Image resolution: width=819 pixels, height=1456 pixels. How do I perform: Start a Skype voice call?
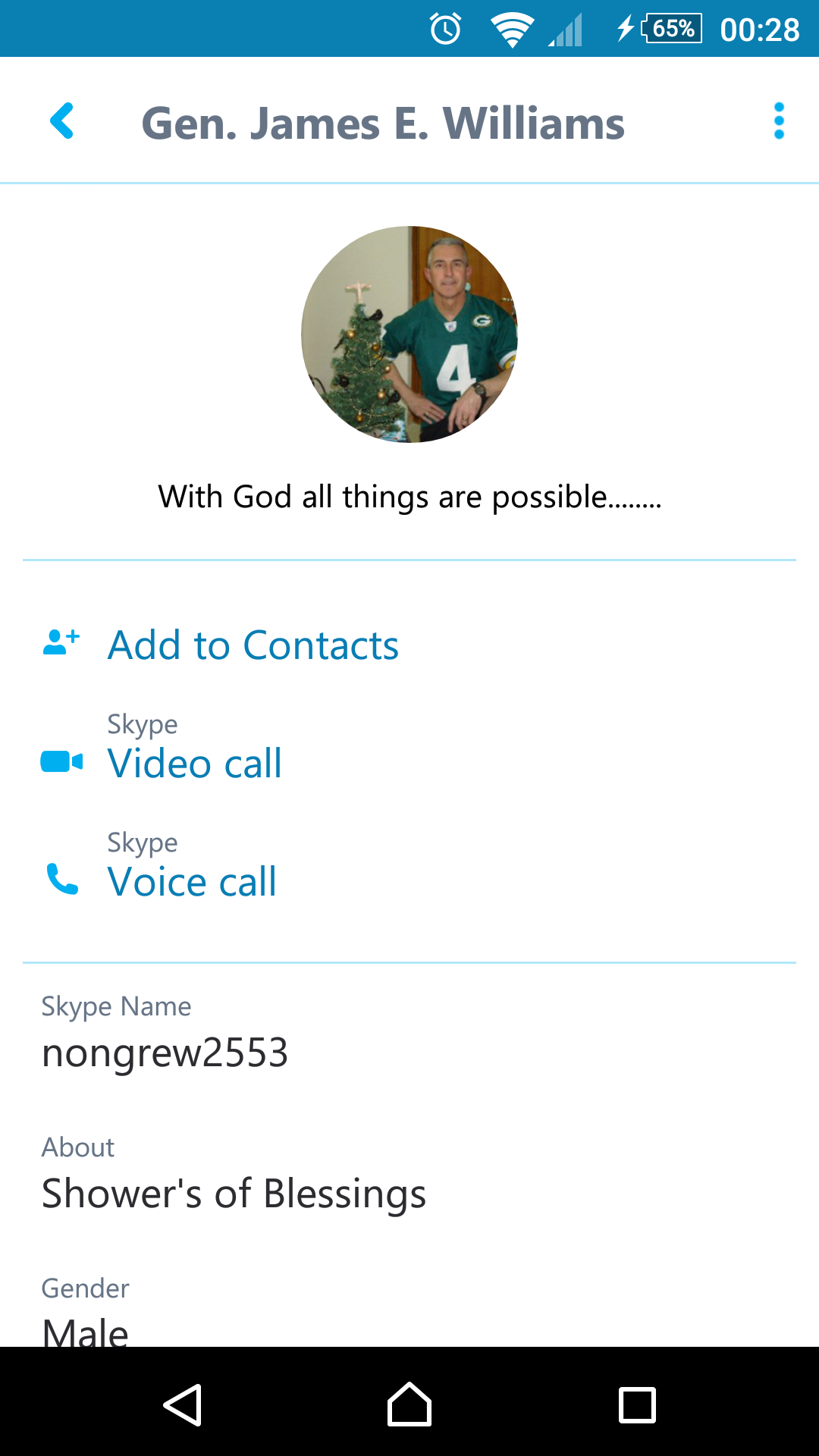click(x=159, y=866)
